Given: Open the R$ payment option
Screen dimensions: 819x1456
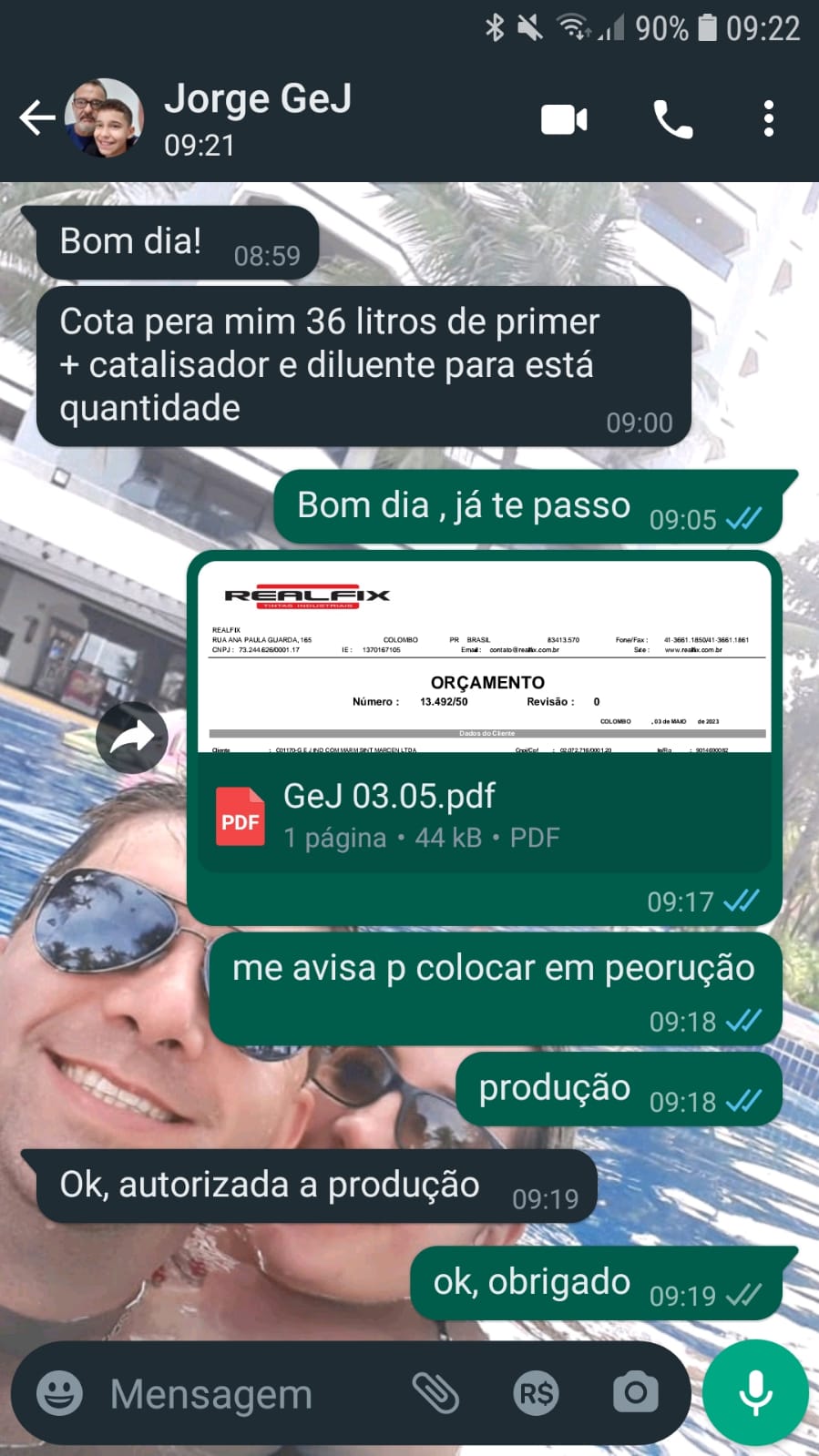Looking at the screenshot, I should (x=536, y=1393).
